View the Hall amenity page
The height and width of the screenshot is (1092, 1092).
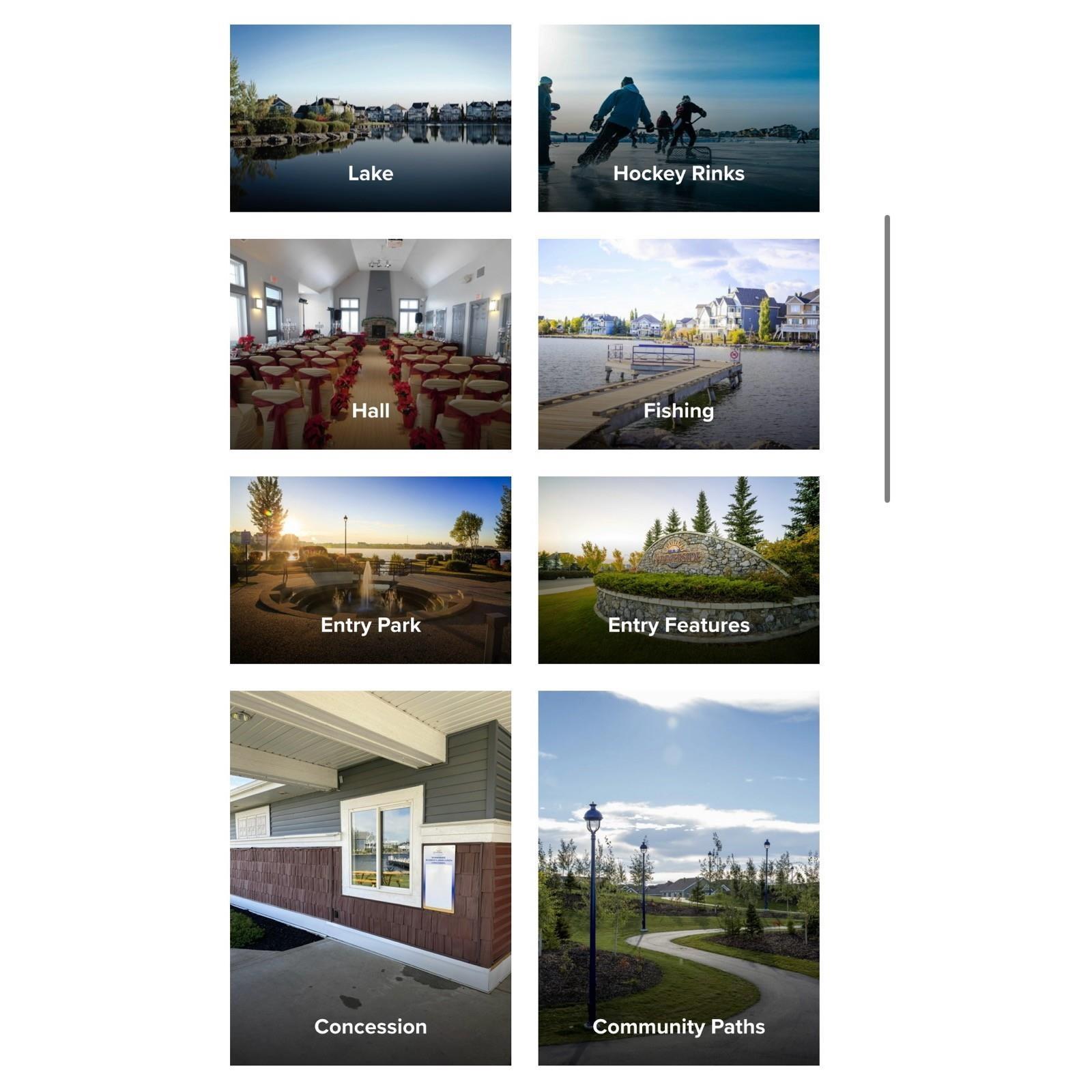370,343
